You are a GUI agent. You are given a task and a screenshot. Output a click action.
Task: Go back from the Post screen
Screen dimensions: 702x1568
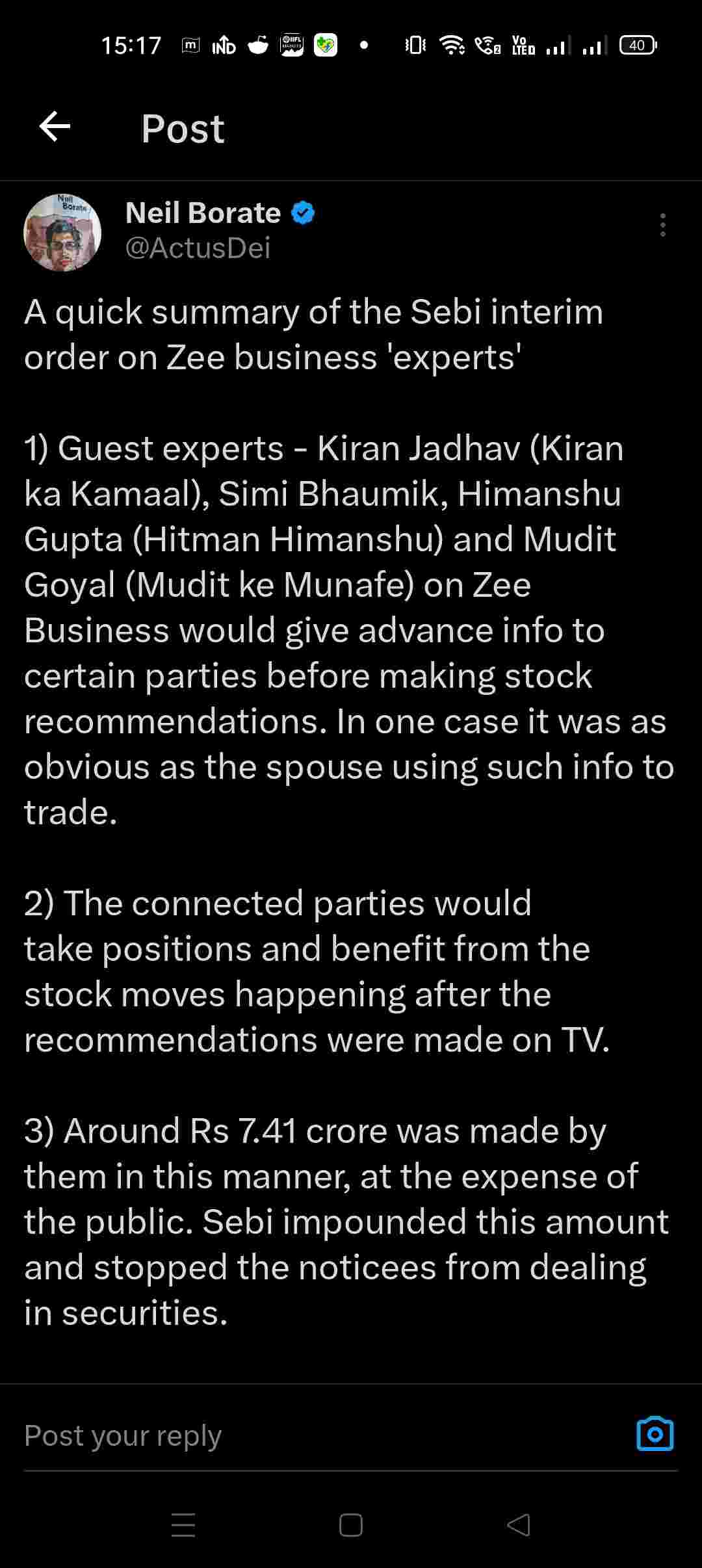[55, 126]
